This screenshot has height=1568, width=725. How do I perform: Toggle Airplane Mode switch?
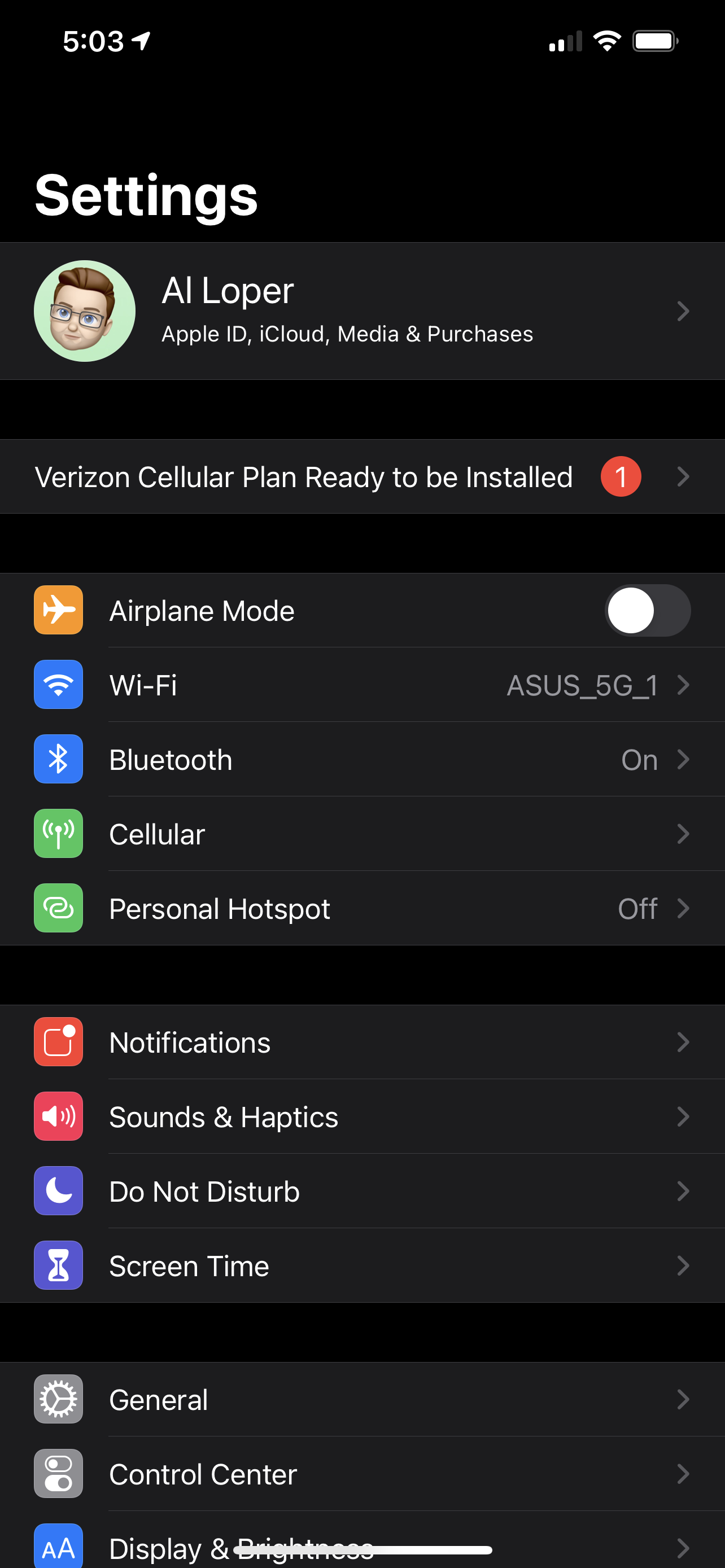(x=647, y=611)
